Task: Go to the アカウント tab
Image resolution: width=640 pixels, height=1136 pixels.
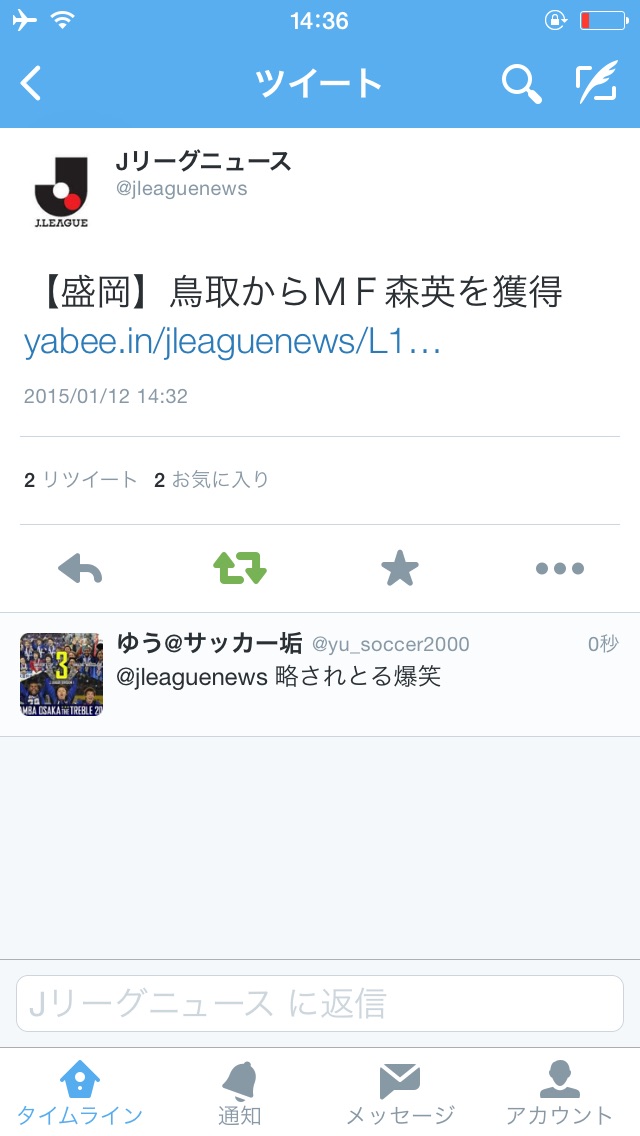Action: [x=559, y=1093]
